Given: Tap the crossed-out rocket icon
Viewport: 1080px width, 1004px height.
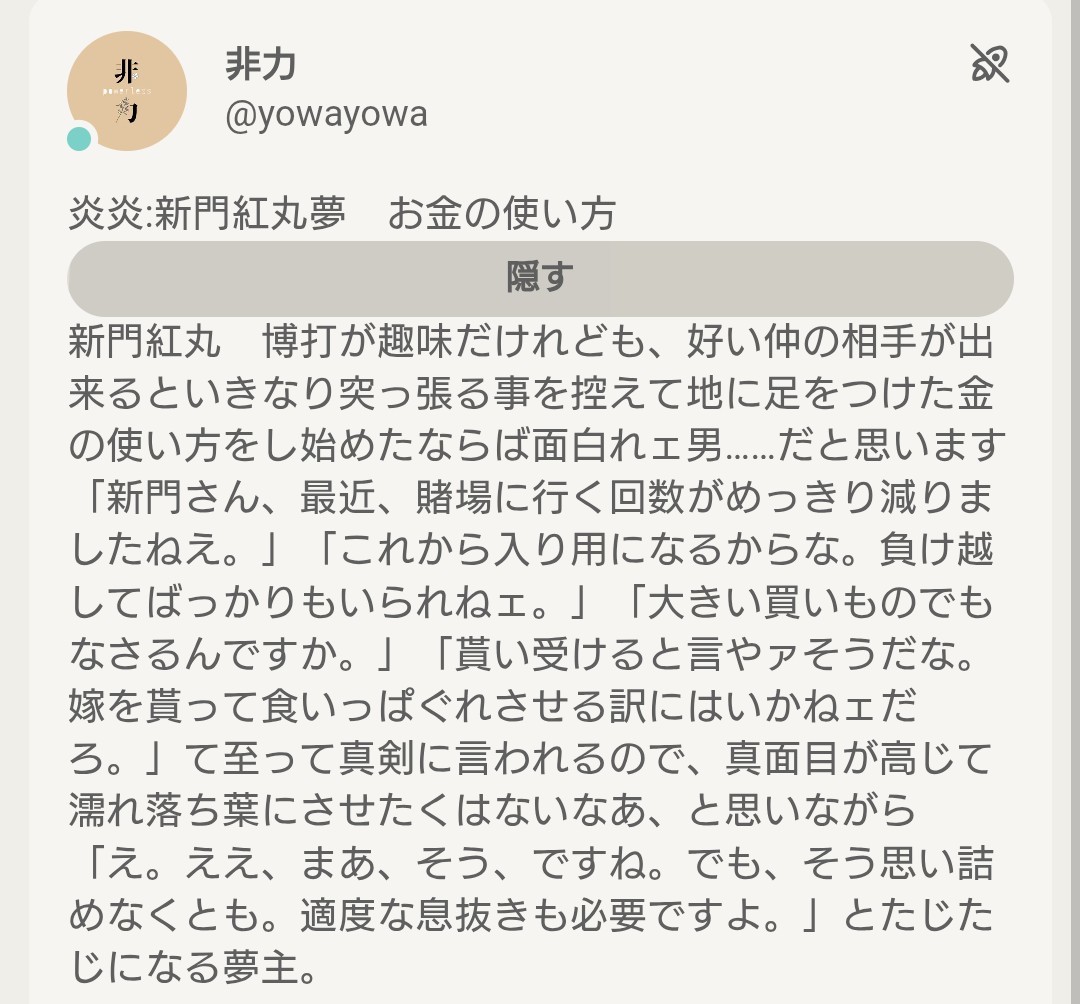Looking at the screenshot, I should (990, 64).
